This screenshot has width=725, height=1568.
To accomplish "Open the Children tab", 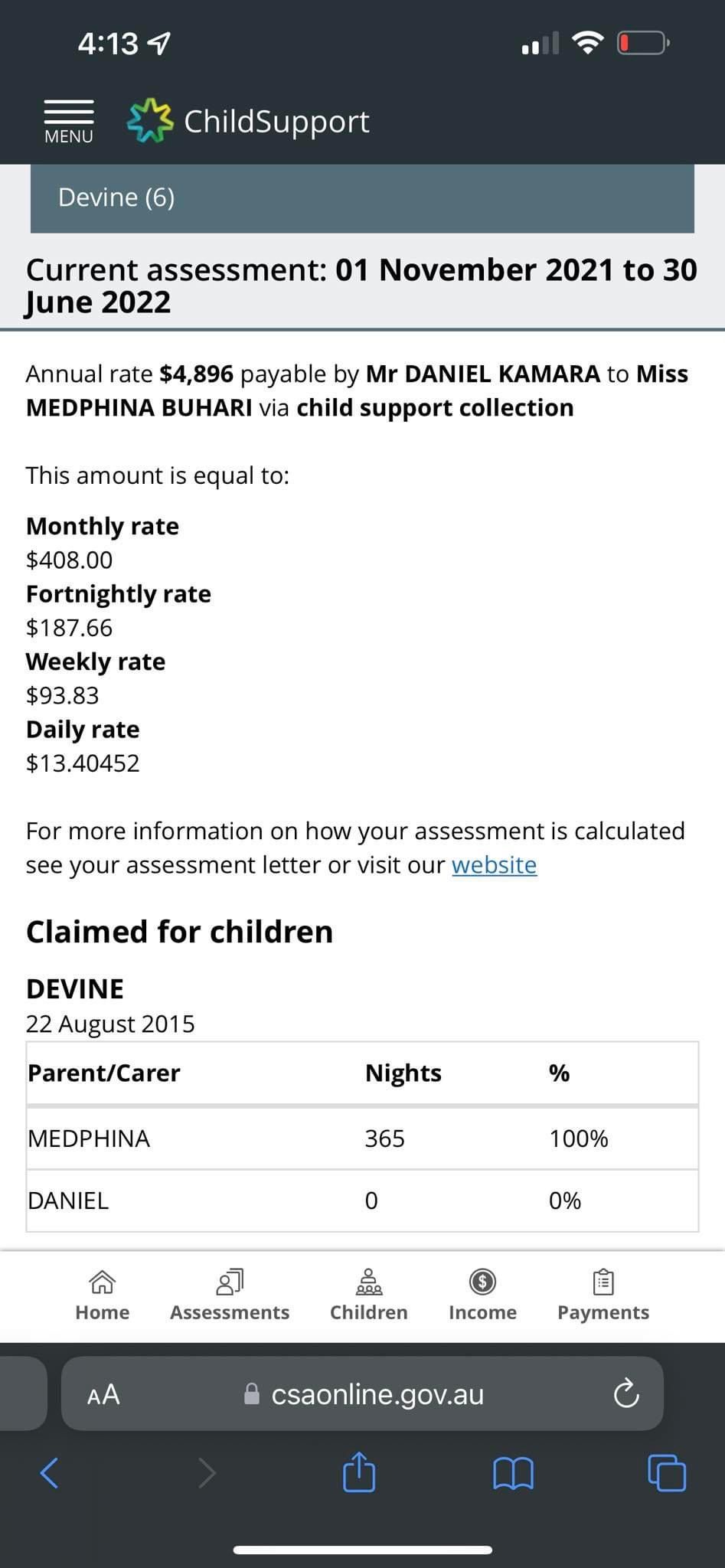I will tap(369, 1295).
